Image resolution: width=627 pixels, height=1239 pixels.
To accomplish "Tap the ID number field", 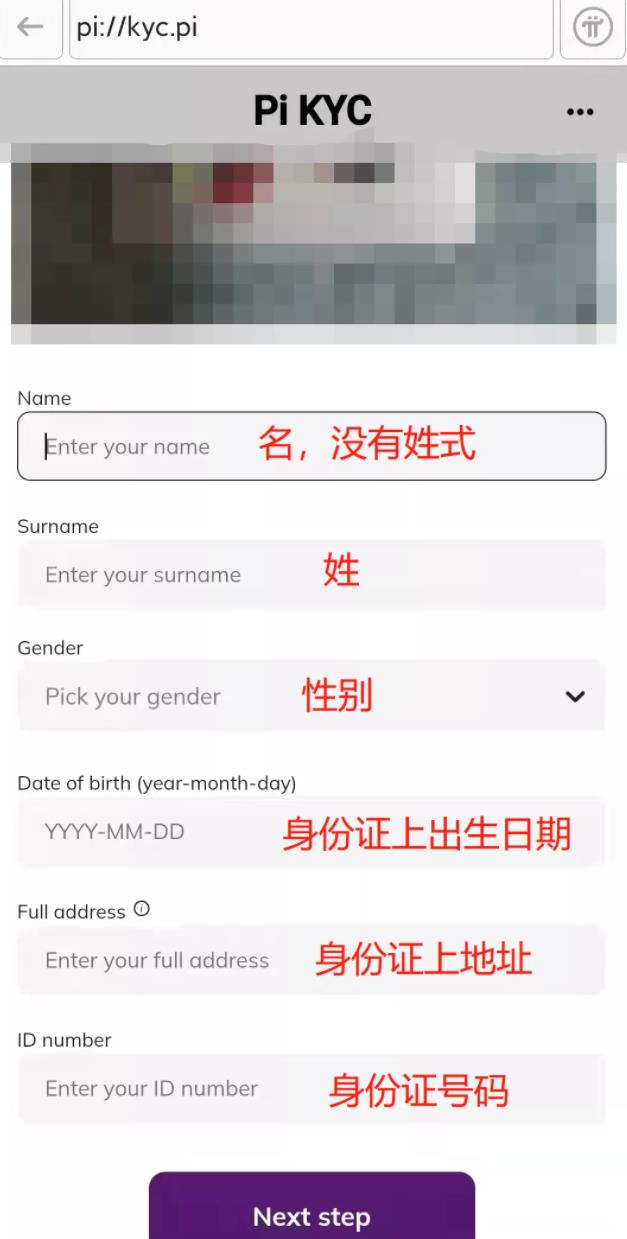I will click(312, 1088).
